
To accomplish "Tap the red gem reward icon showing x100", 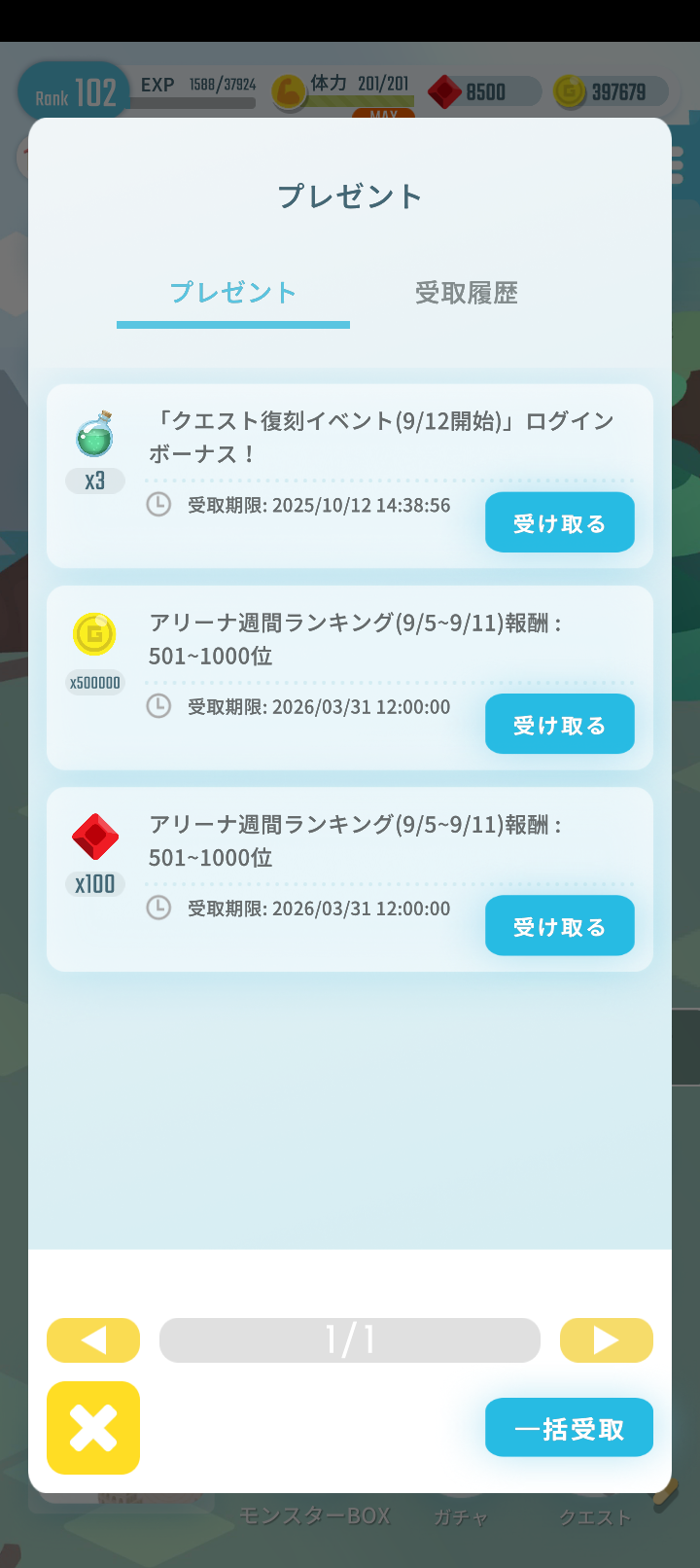I will [x=94, y=837].
